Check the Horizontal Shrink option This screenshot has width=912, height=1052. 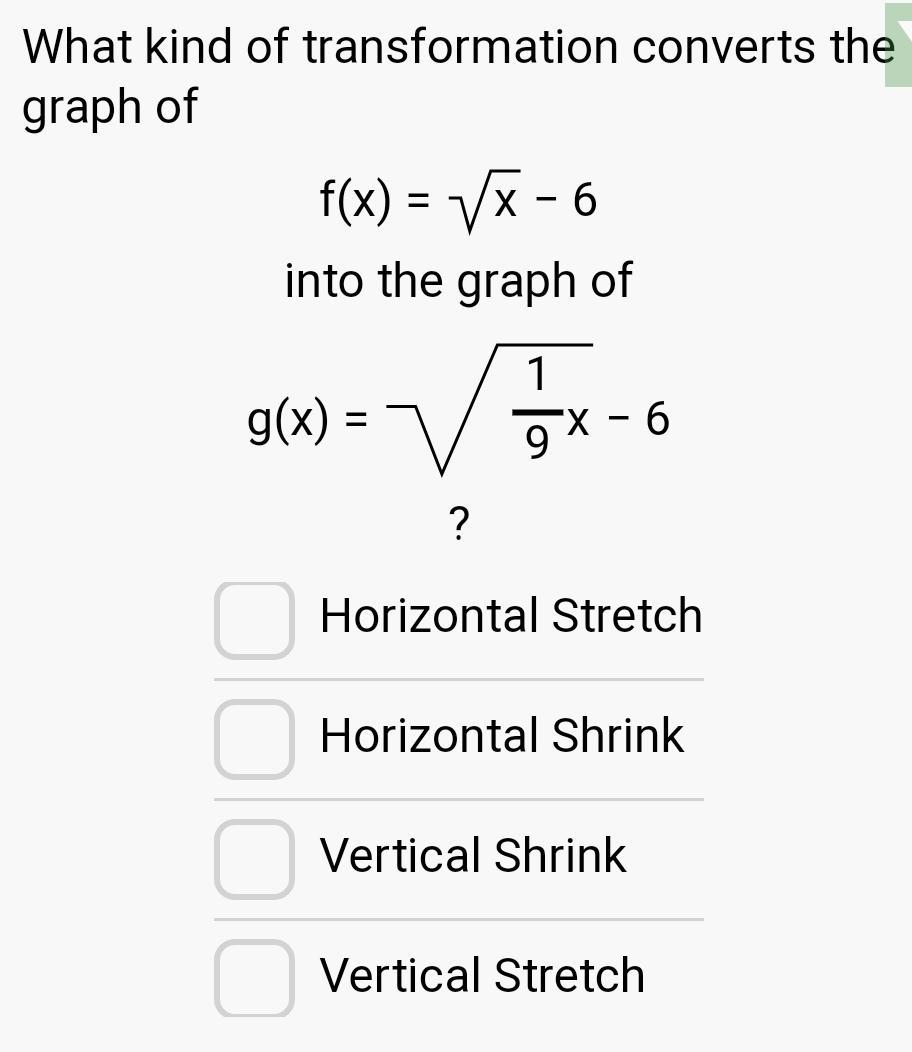[x=254, y=739]
